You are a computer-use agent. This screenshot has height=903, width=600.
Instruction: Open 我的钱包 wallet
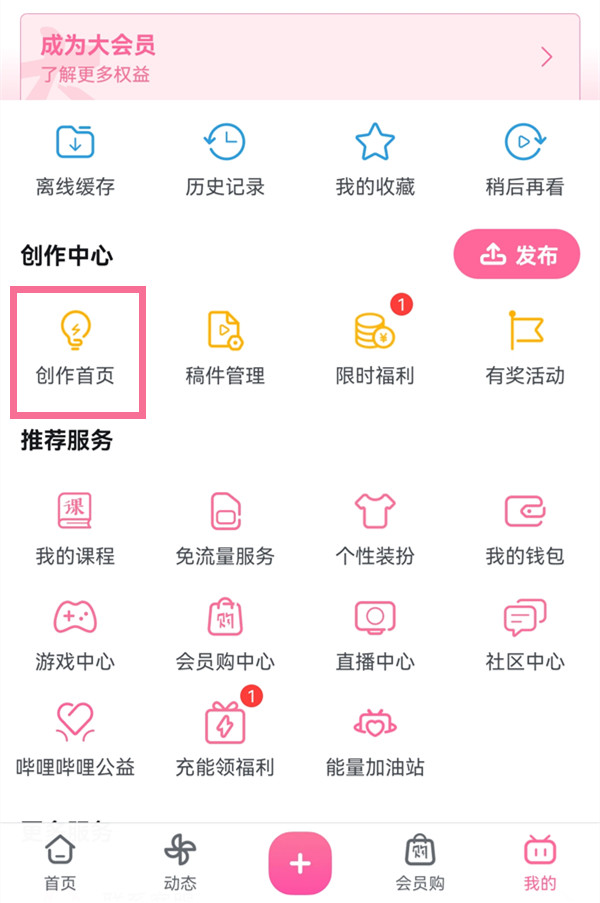click(525, 530)
